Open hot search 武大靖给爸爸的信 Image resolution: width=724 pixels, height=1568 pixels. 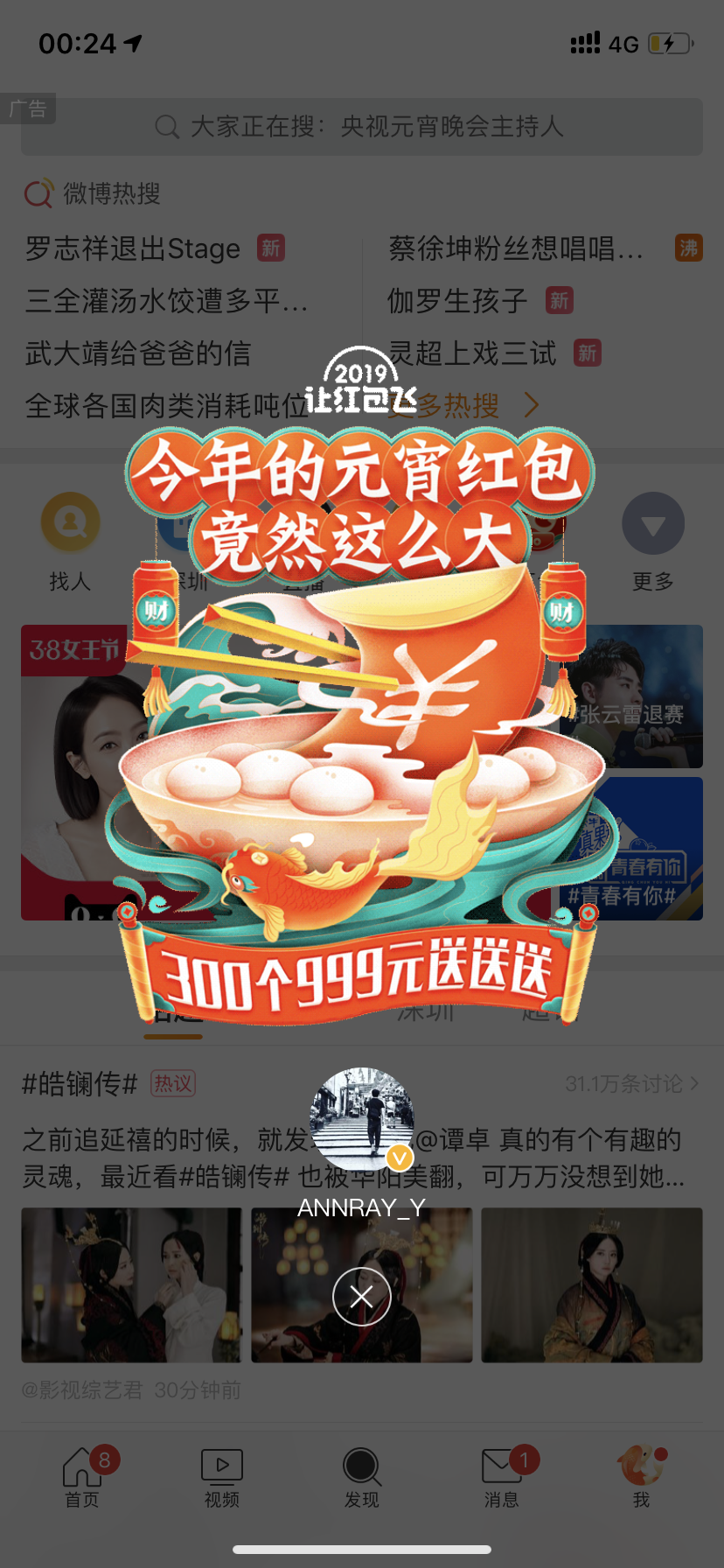(138, 353)
